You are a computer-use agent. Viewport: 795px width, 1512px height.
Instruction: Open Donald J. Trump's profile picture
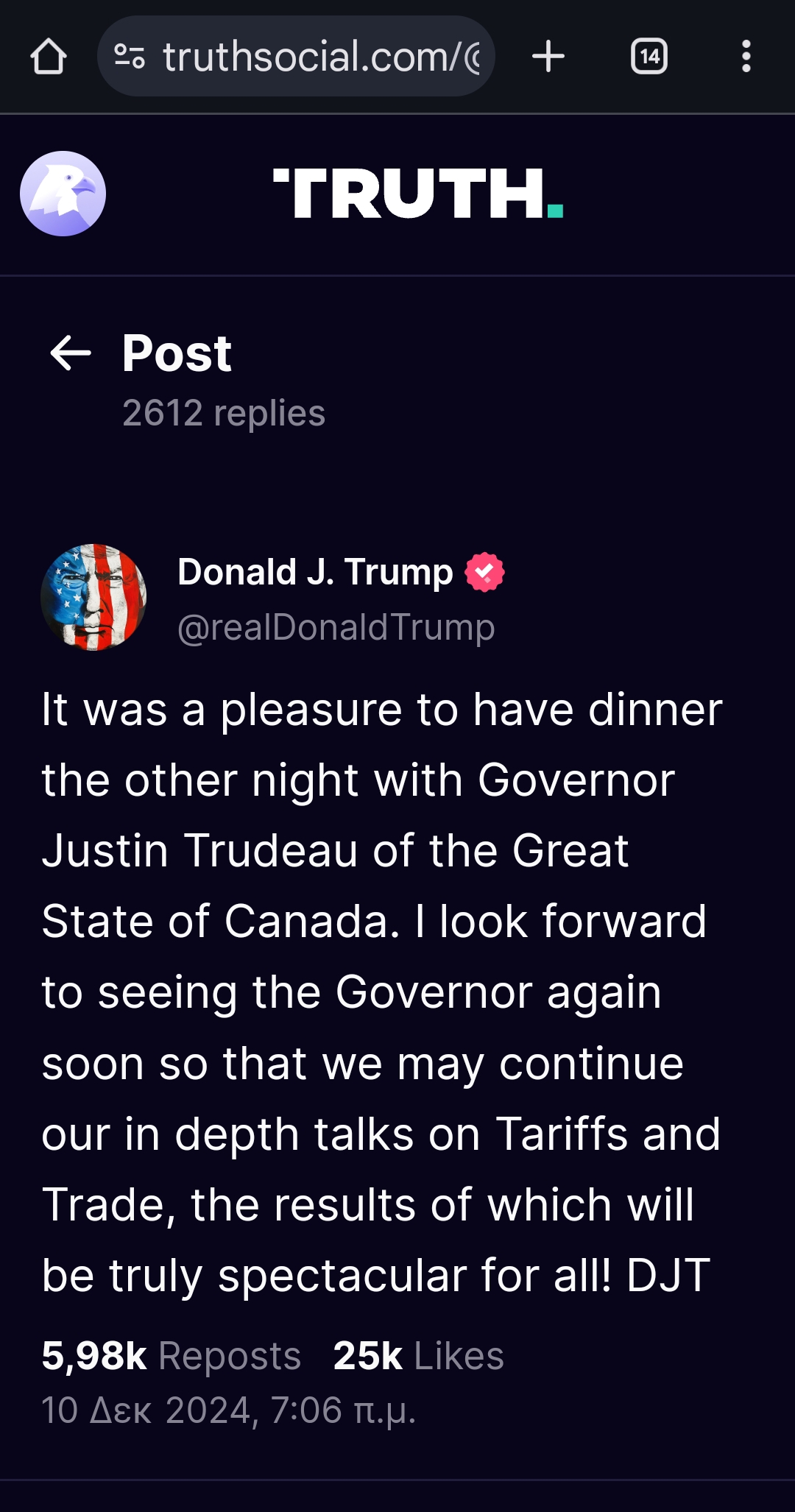click(93, 597)
